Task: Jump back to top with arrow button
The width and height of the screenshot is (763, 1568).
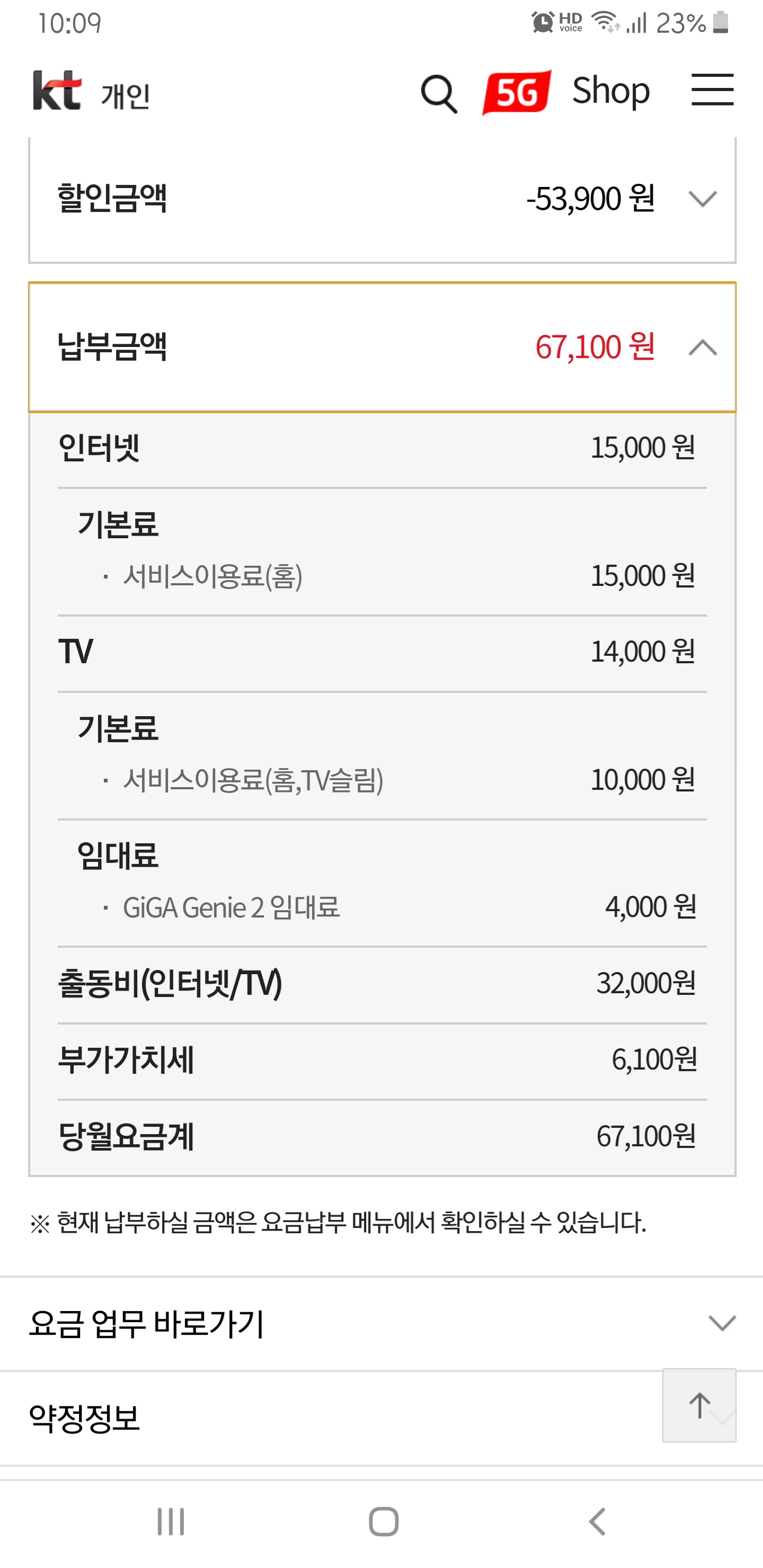Action: [699, 1405]
